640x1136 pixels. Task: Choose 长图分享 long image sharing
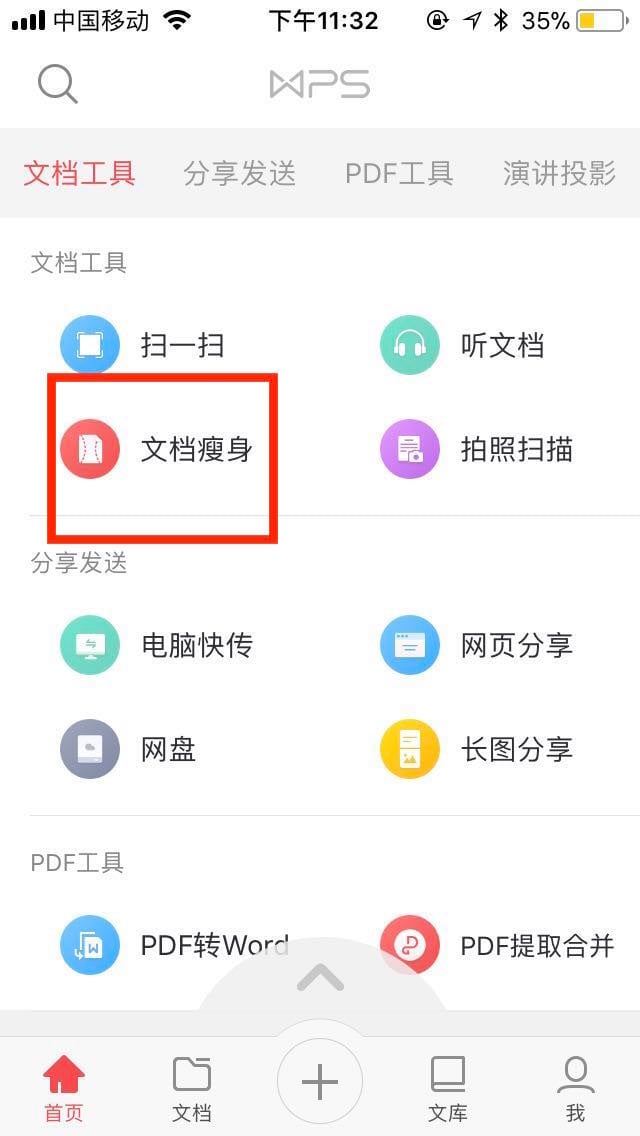(x=477, y=749)
